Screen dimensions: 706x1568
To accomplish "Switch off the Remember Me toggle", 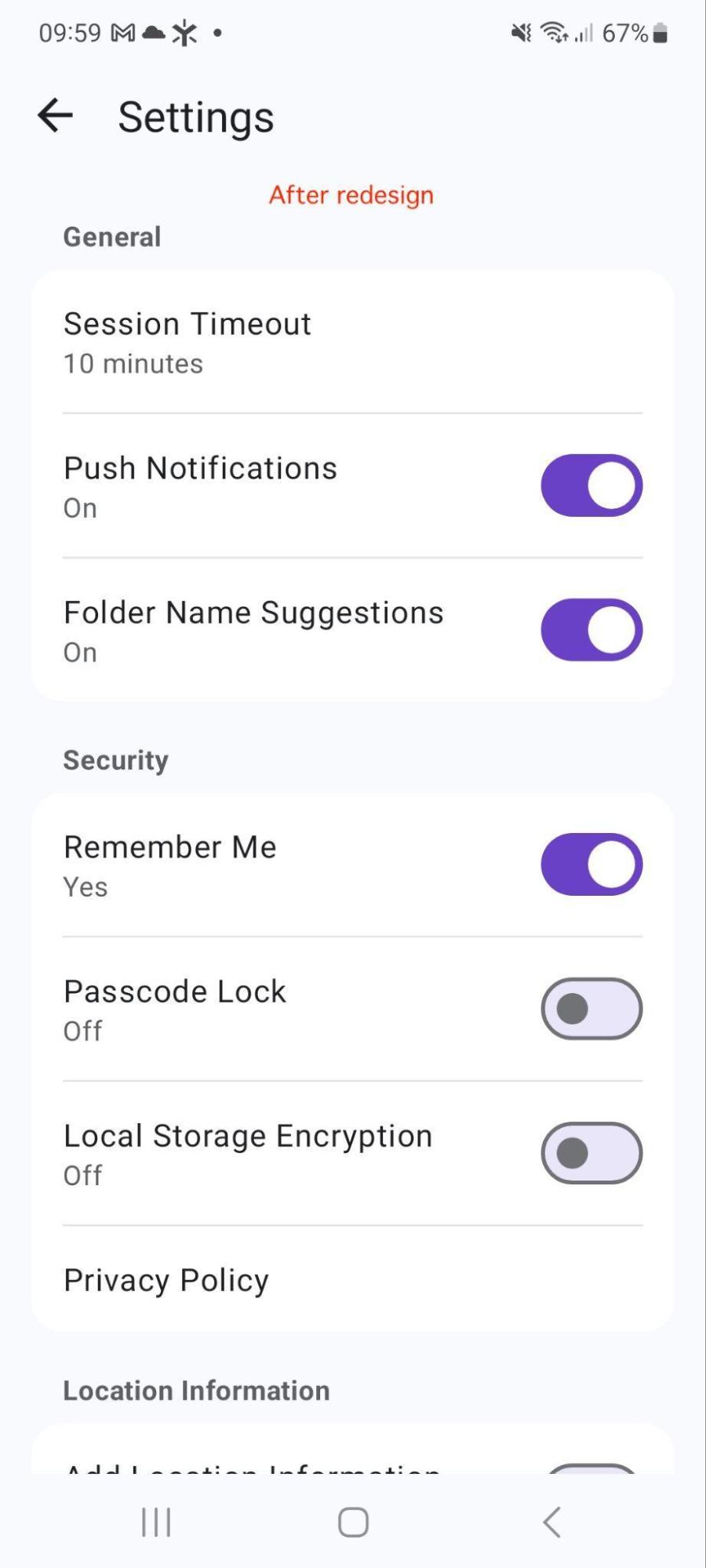I will pyautogui.click(x=591, y=864).
